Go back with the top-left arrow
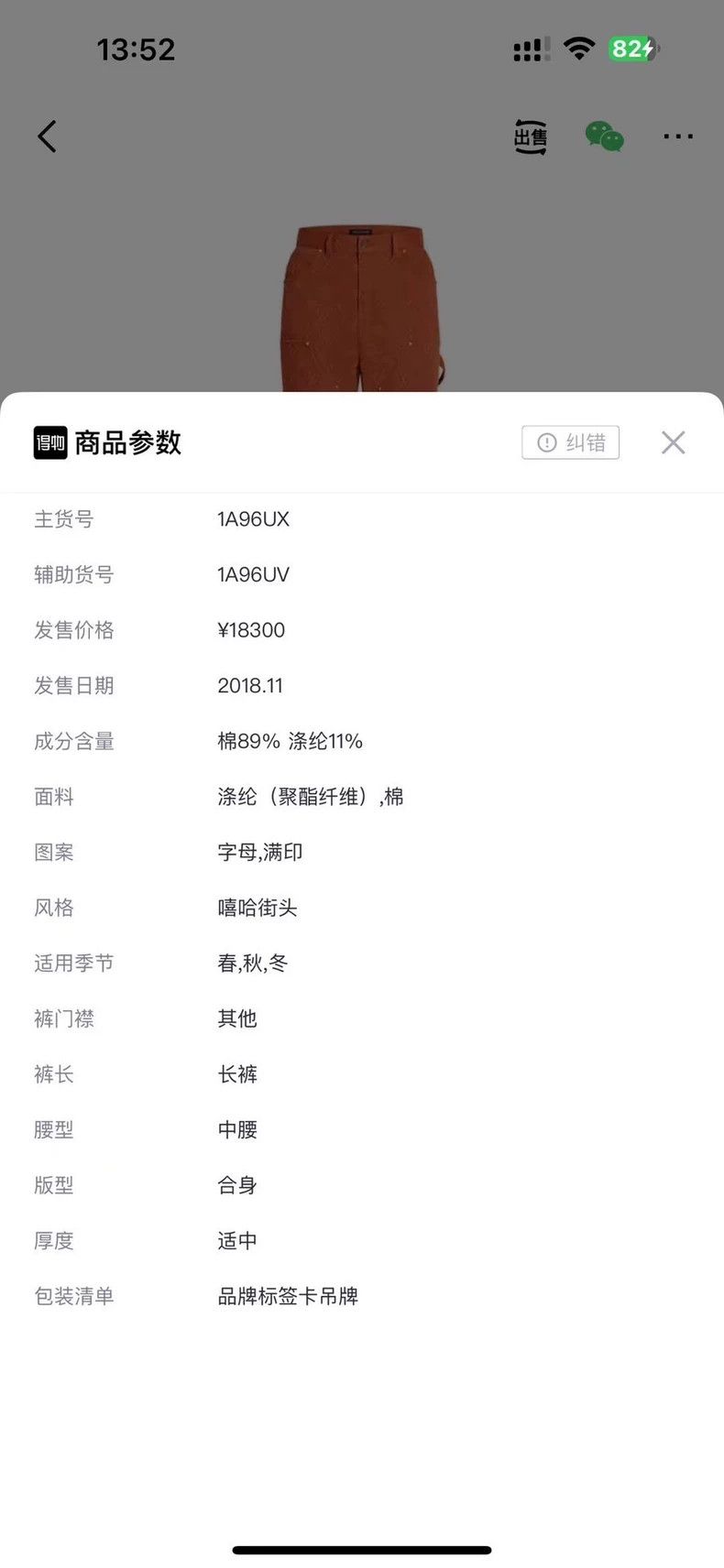Image resolution: width=724 pixels, height=1568 pixels. point(47,136)
